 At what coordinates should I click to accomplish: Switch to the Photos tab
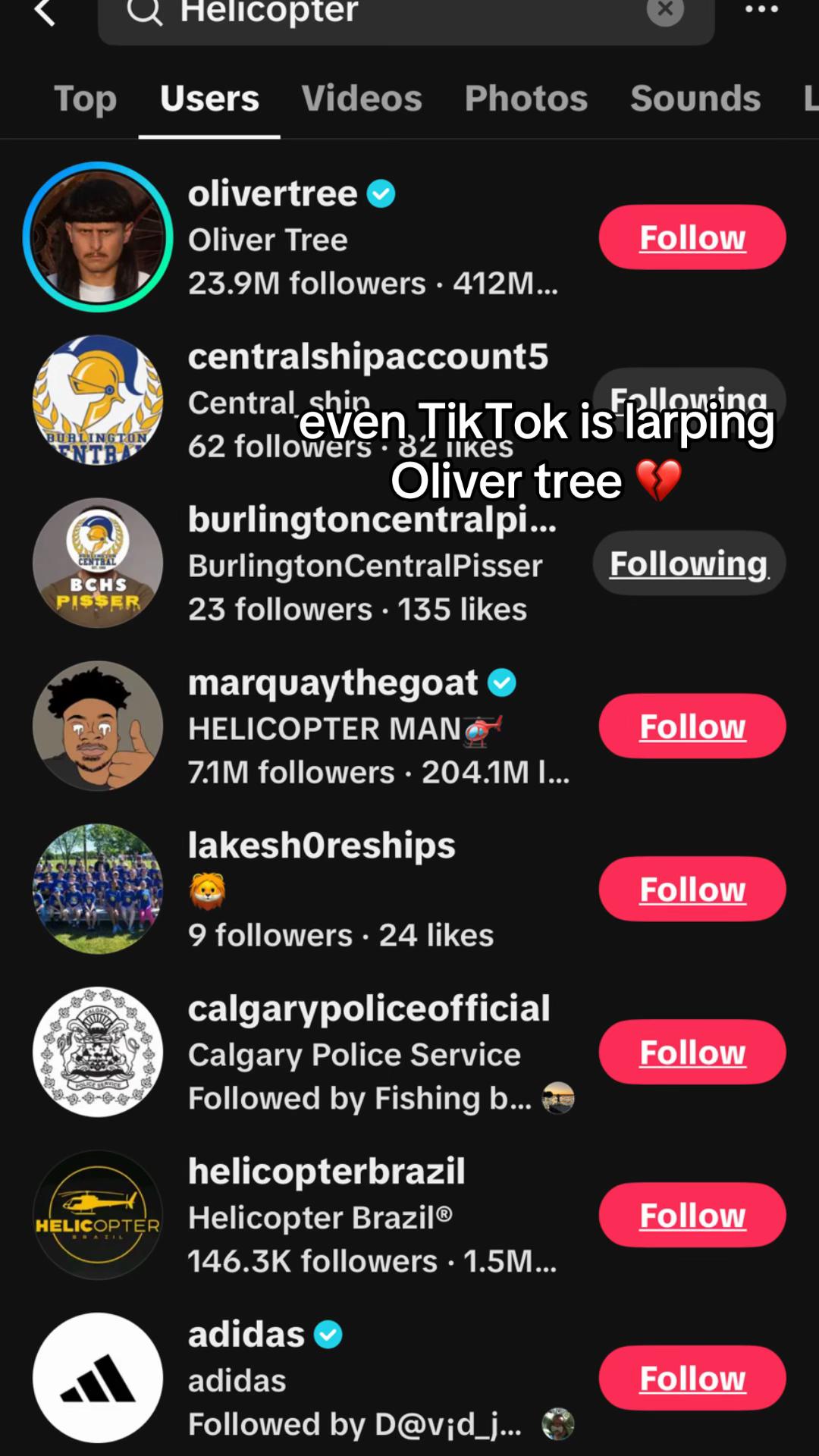(x=526, y=99)
